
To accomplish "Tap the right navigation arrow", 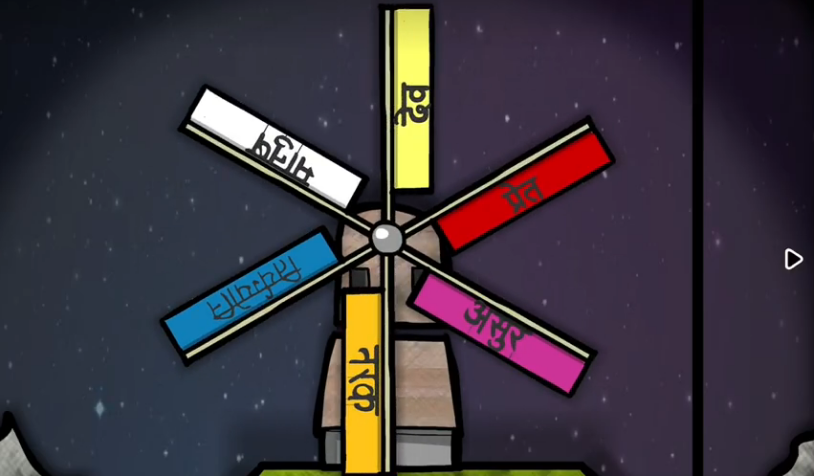I will 793,260.
